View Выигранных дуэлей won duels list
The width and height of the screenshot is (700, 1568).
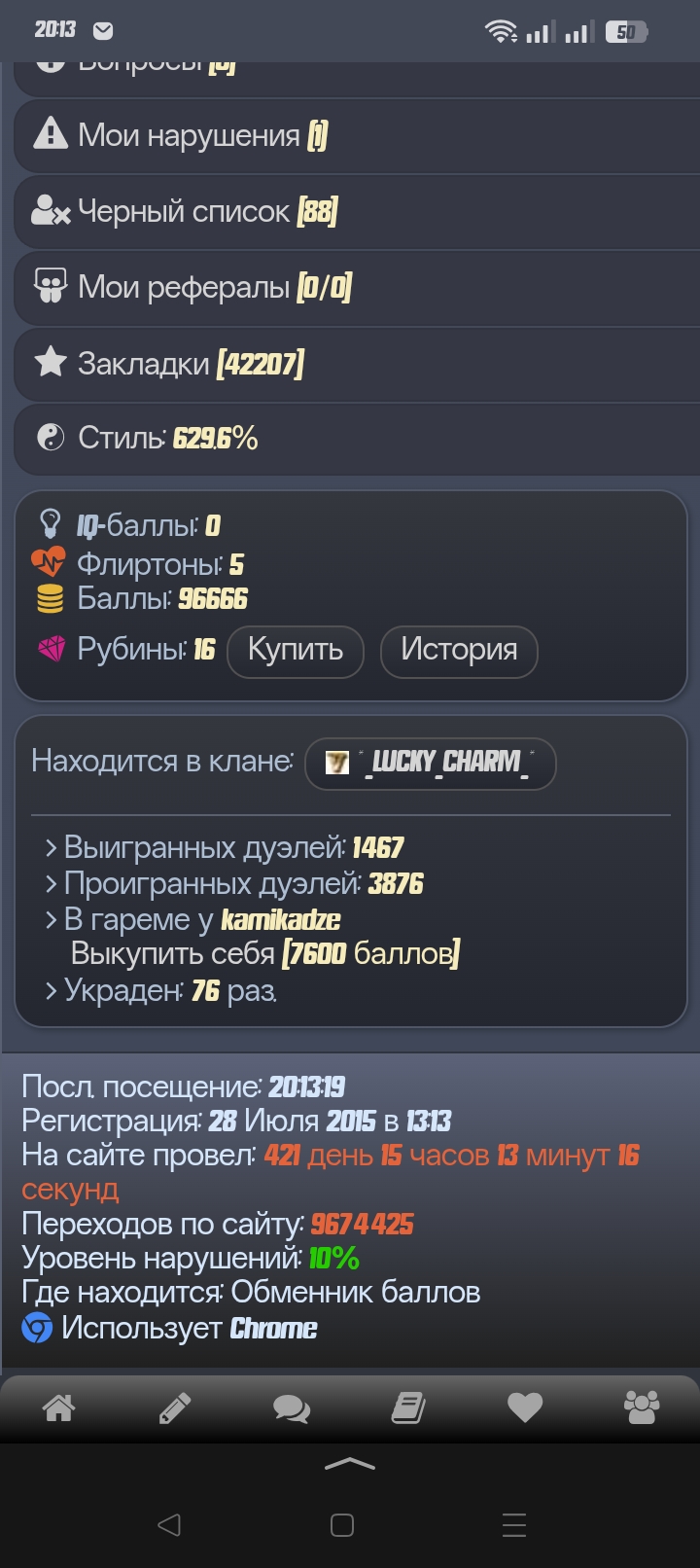pyautogui.click(x=233, y=847)
